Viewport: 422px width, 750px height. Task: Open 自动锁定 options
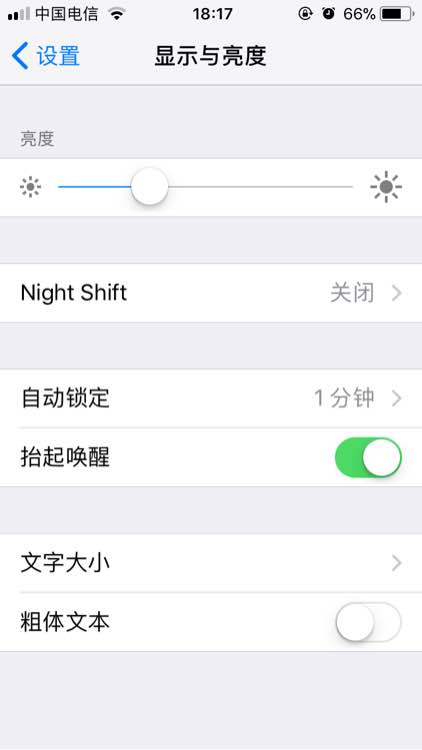pyautogui.click(x=211, y=398)
